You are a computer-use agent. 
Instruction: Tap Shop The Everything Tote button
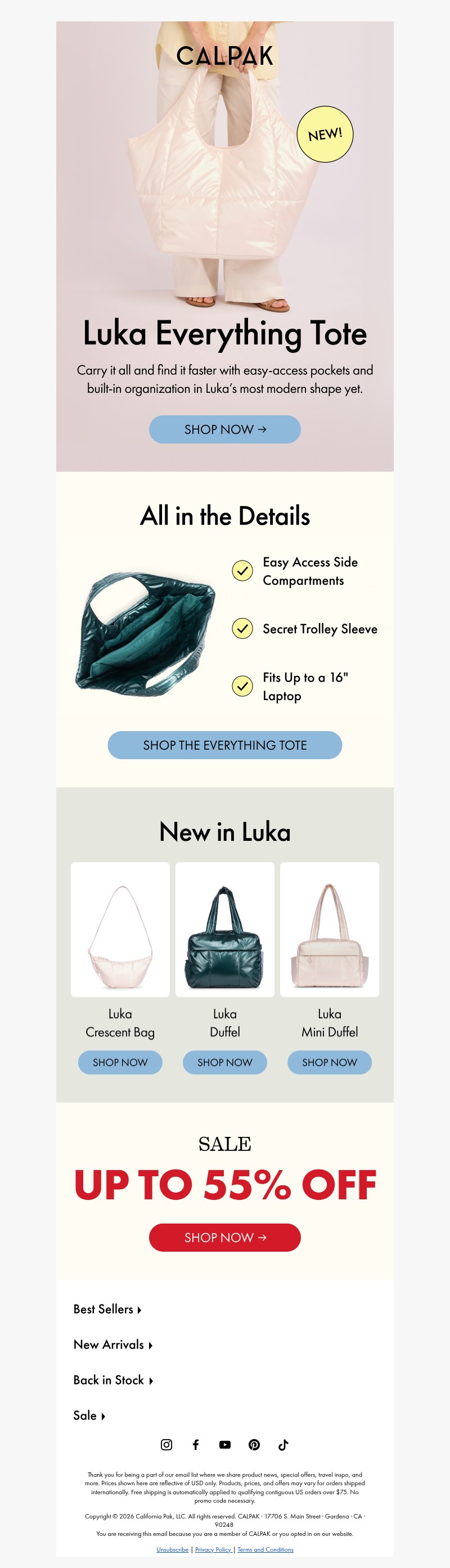tap(224, 745)
